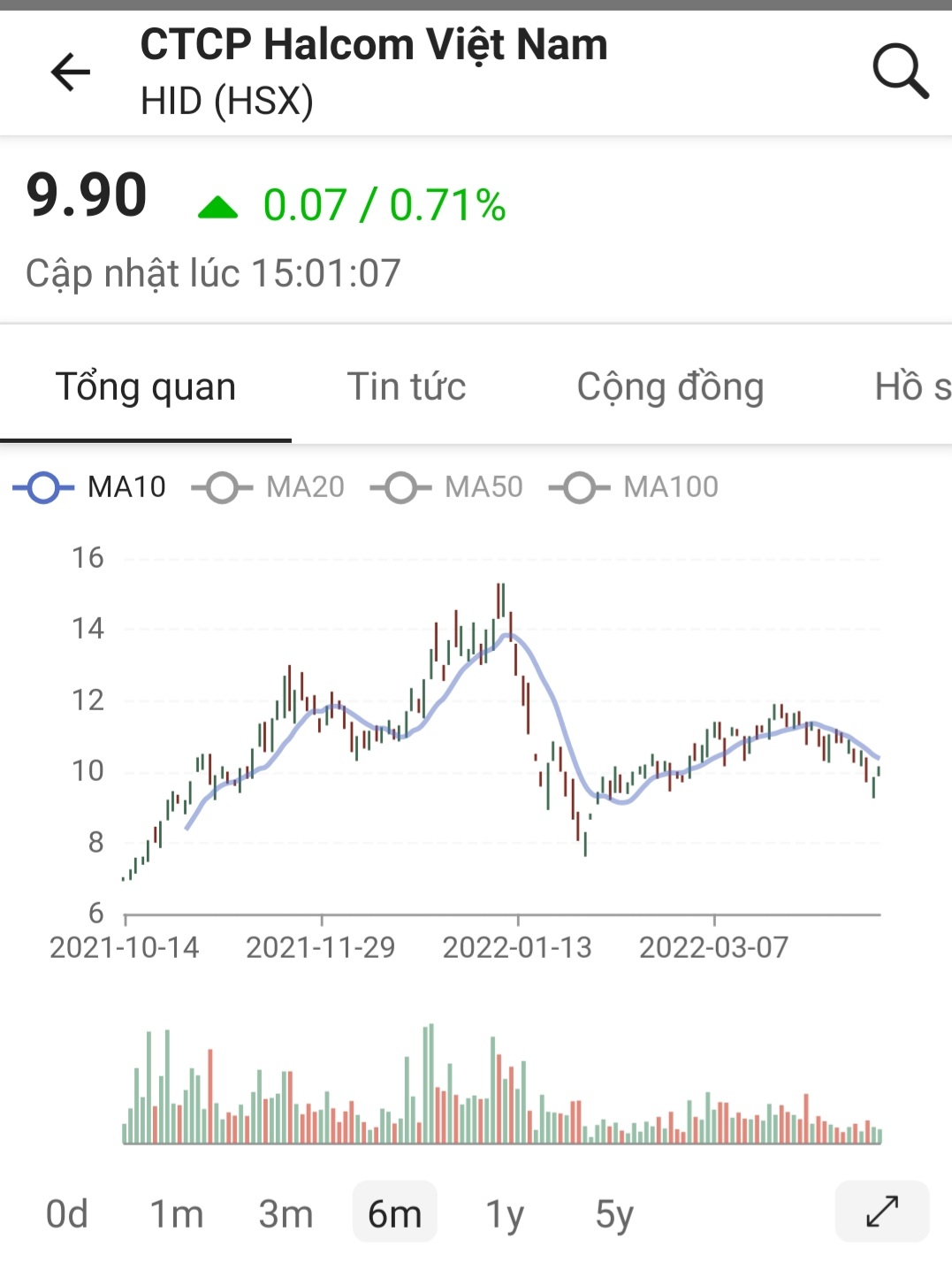The image size is (952, 1270).
Task: Show the MA50 moving average line
Action: [x=447, y=487]
